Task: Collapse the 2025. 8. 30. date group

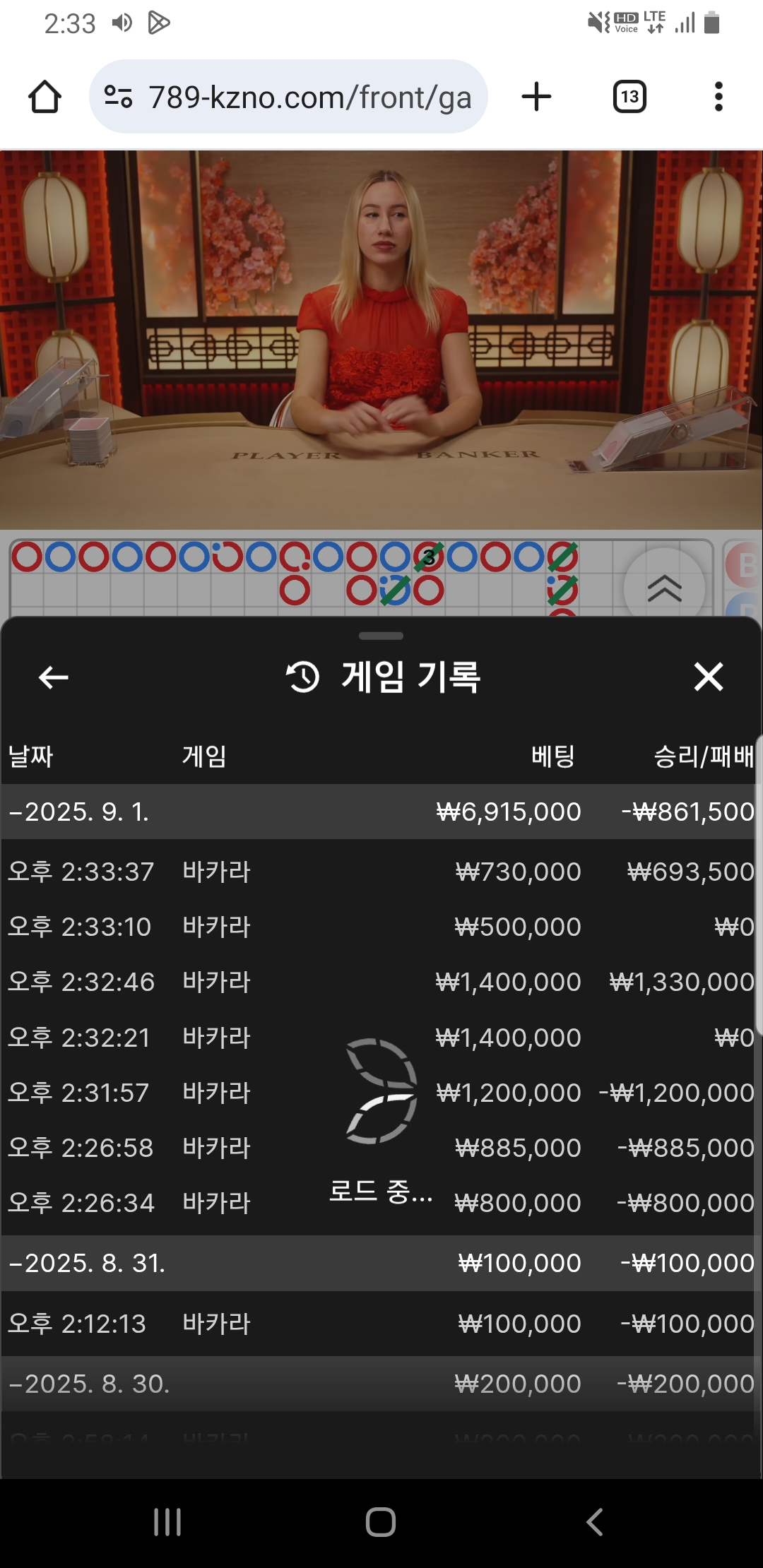Action: (90, 1384)
